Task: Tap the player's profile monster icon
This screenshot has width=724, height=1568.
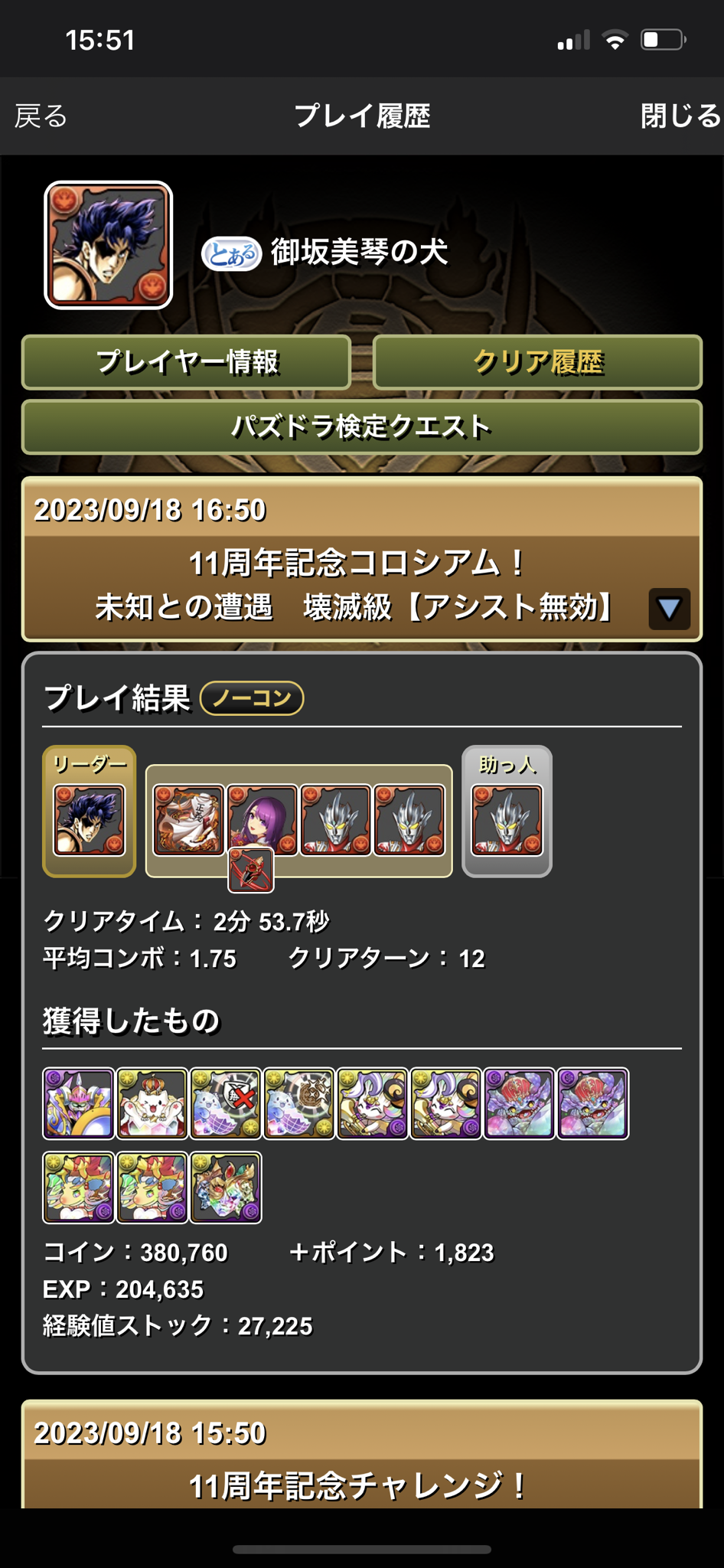Action: click(109, 245)
